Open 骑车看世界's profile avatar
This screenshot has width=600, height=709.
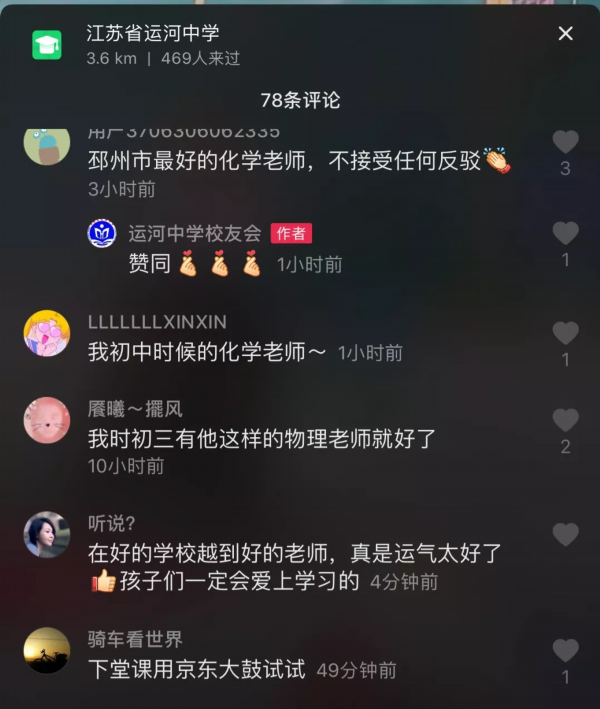tap(47, 650)
